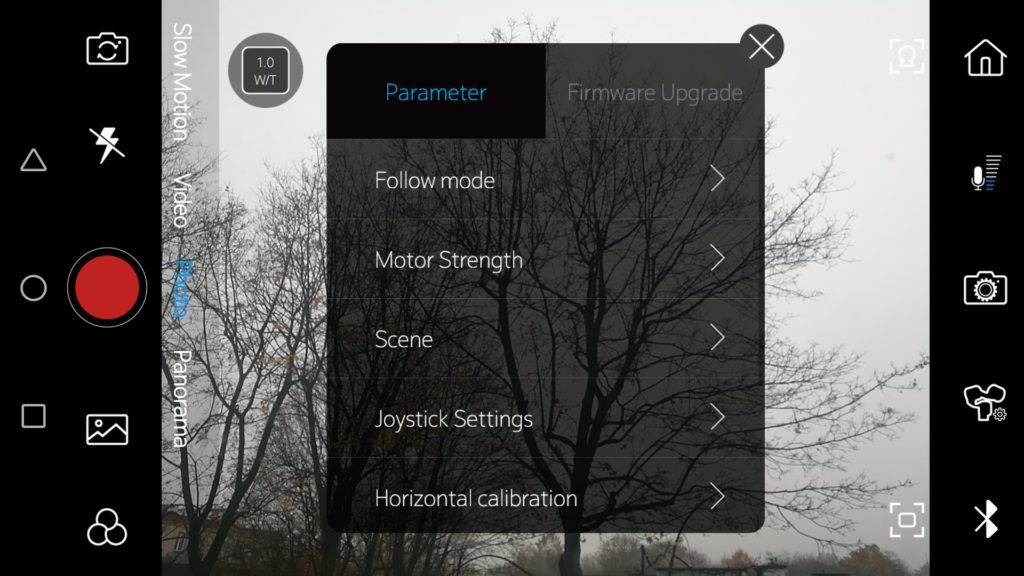Select Video mode

[x=182, y=200]
